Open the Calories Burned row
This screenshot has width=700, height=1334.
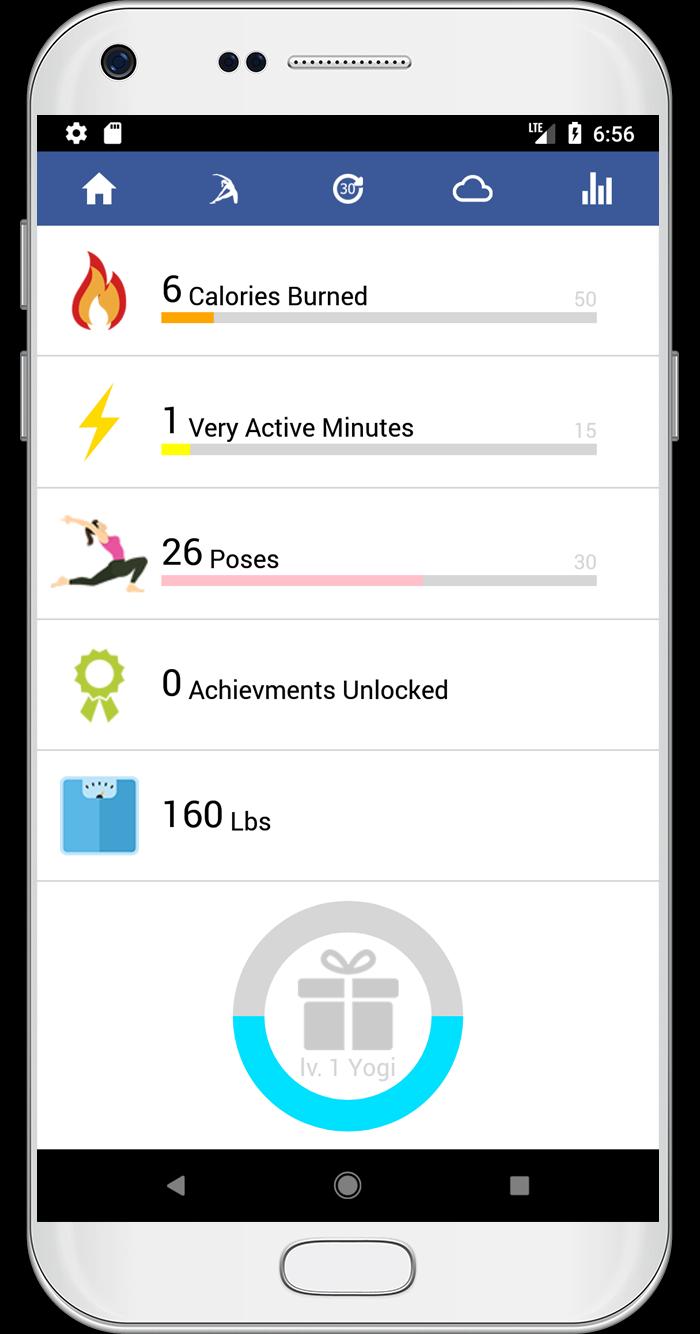click(x=348, y=291)
